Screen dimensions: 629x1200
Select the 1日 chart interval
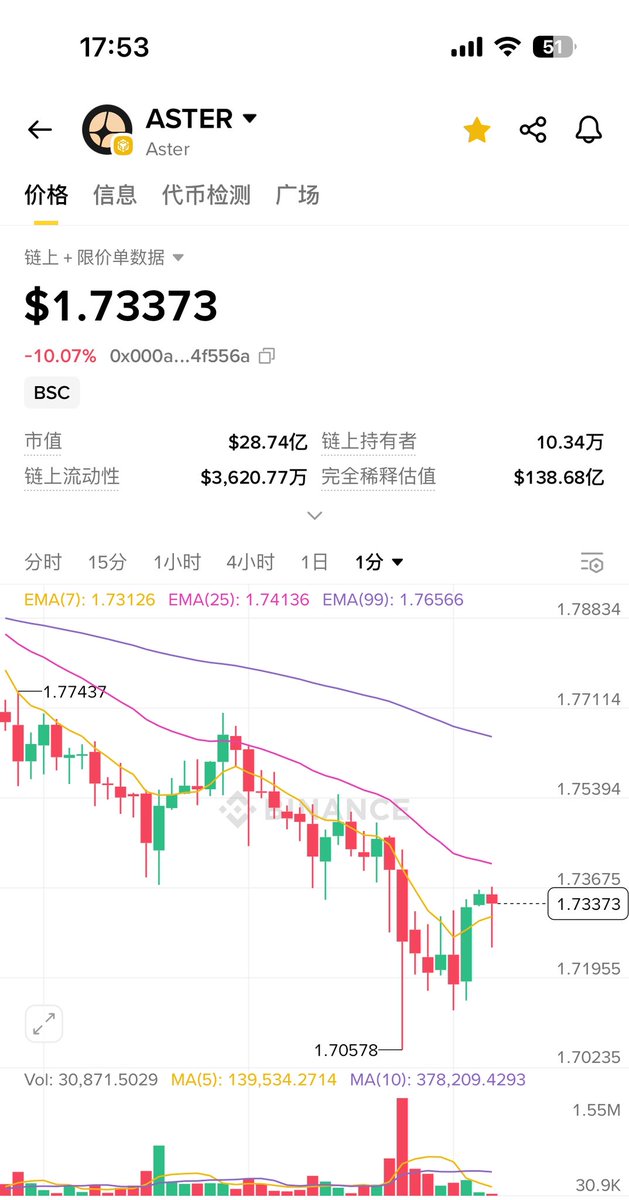pos(314,562)
